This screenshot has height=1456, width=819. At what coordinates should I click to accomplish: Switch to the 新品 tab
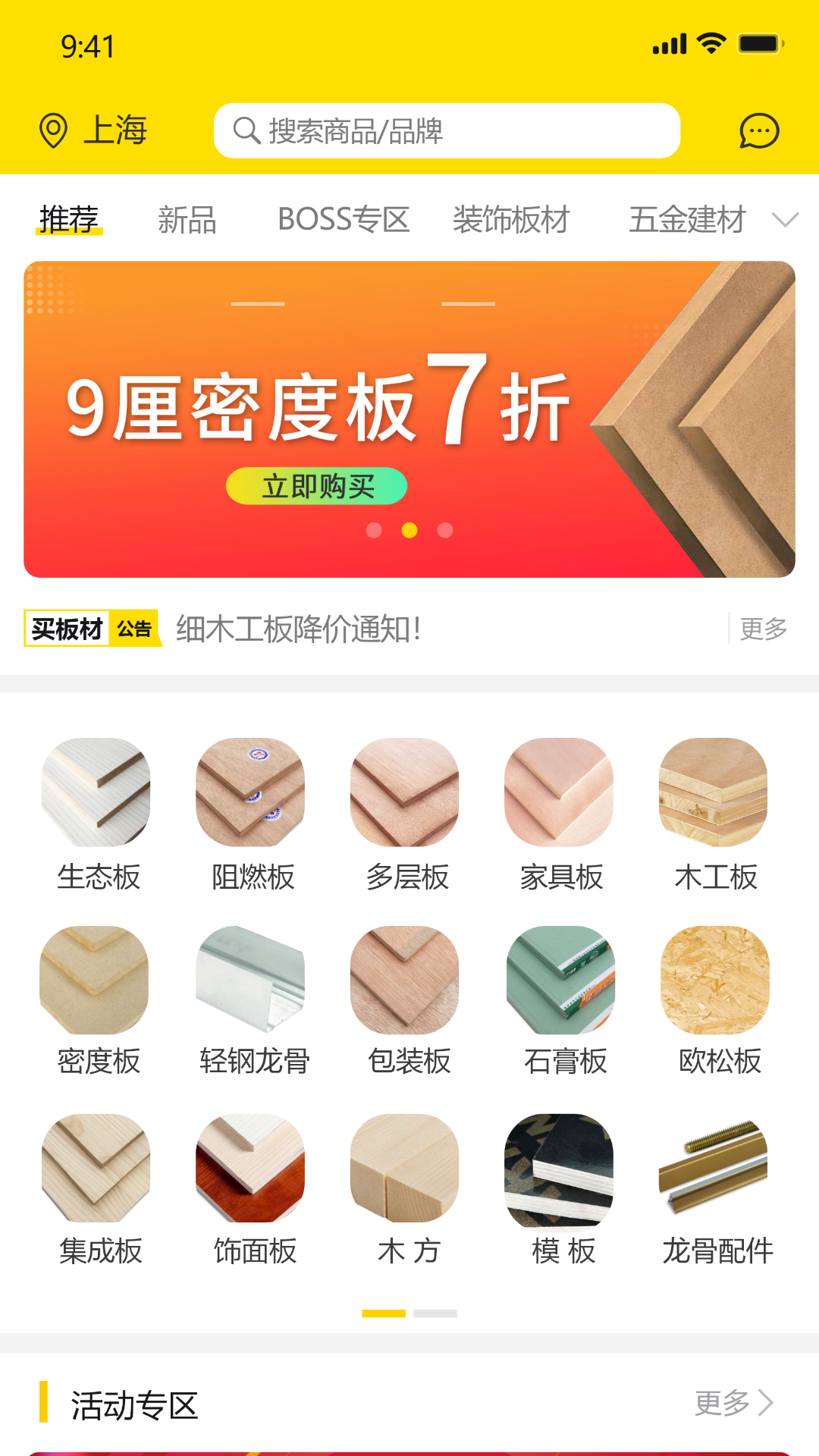click(187, 220)
